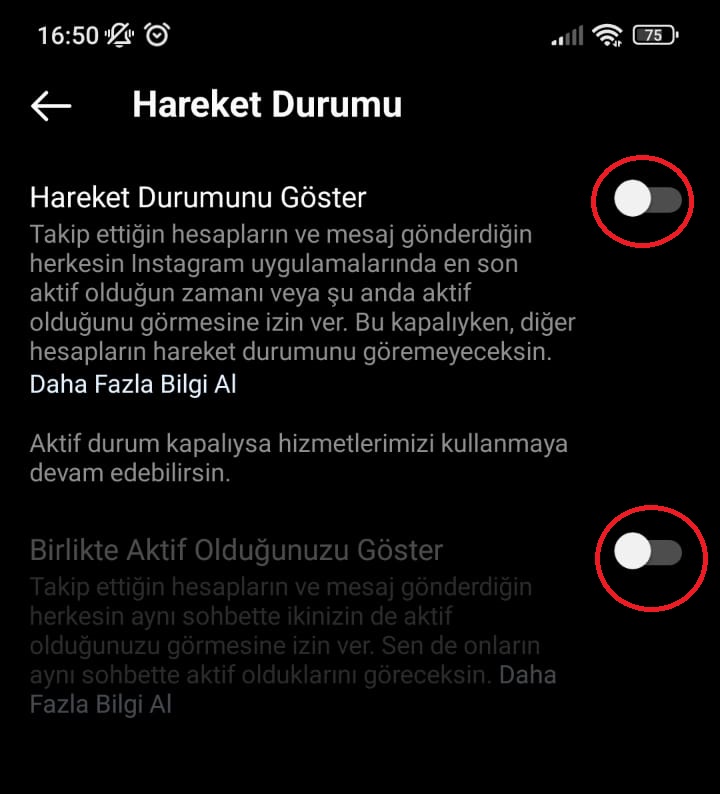Go back from Hareket Durumu screen

point(51,106)
